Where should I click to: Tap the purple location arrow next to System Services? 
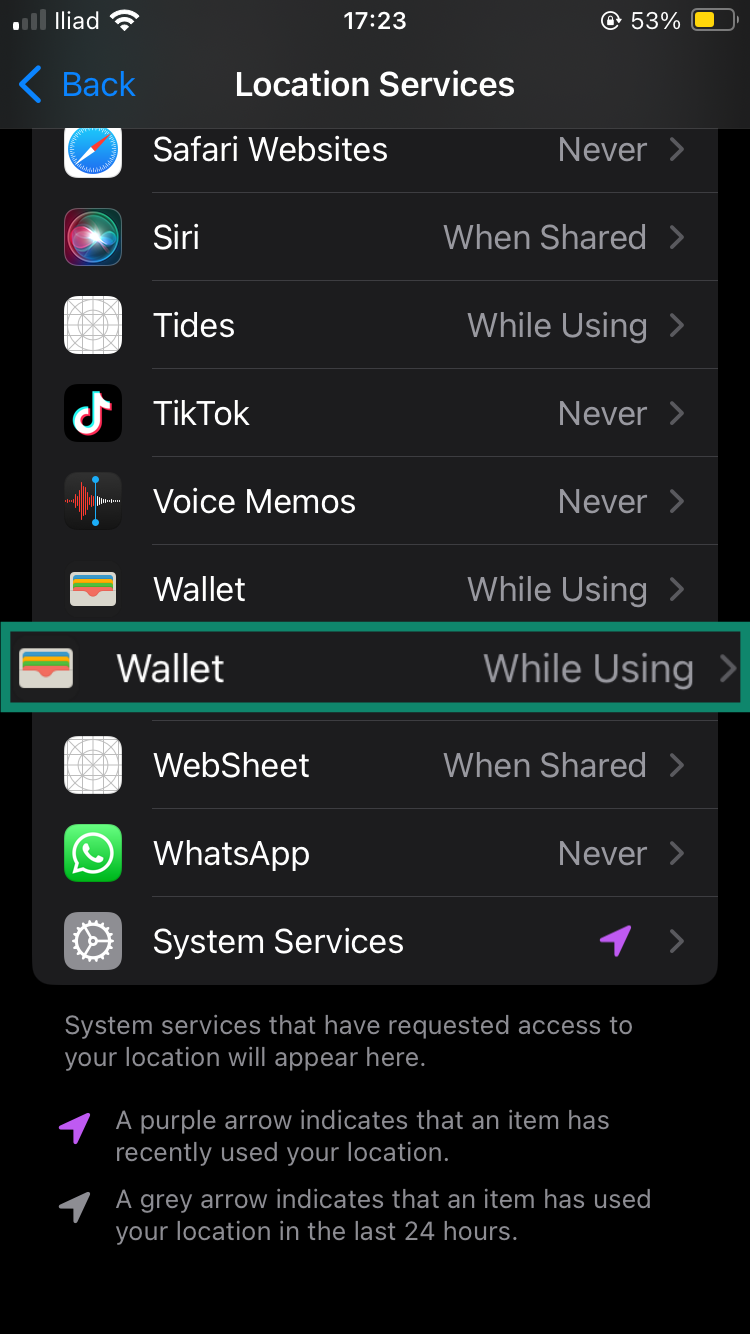click(616, 941)
